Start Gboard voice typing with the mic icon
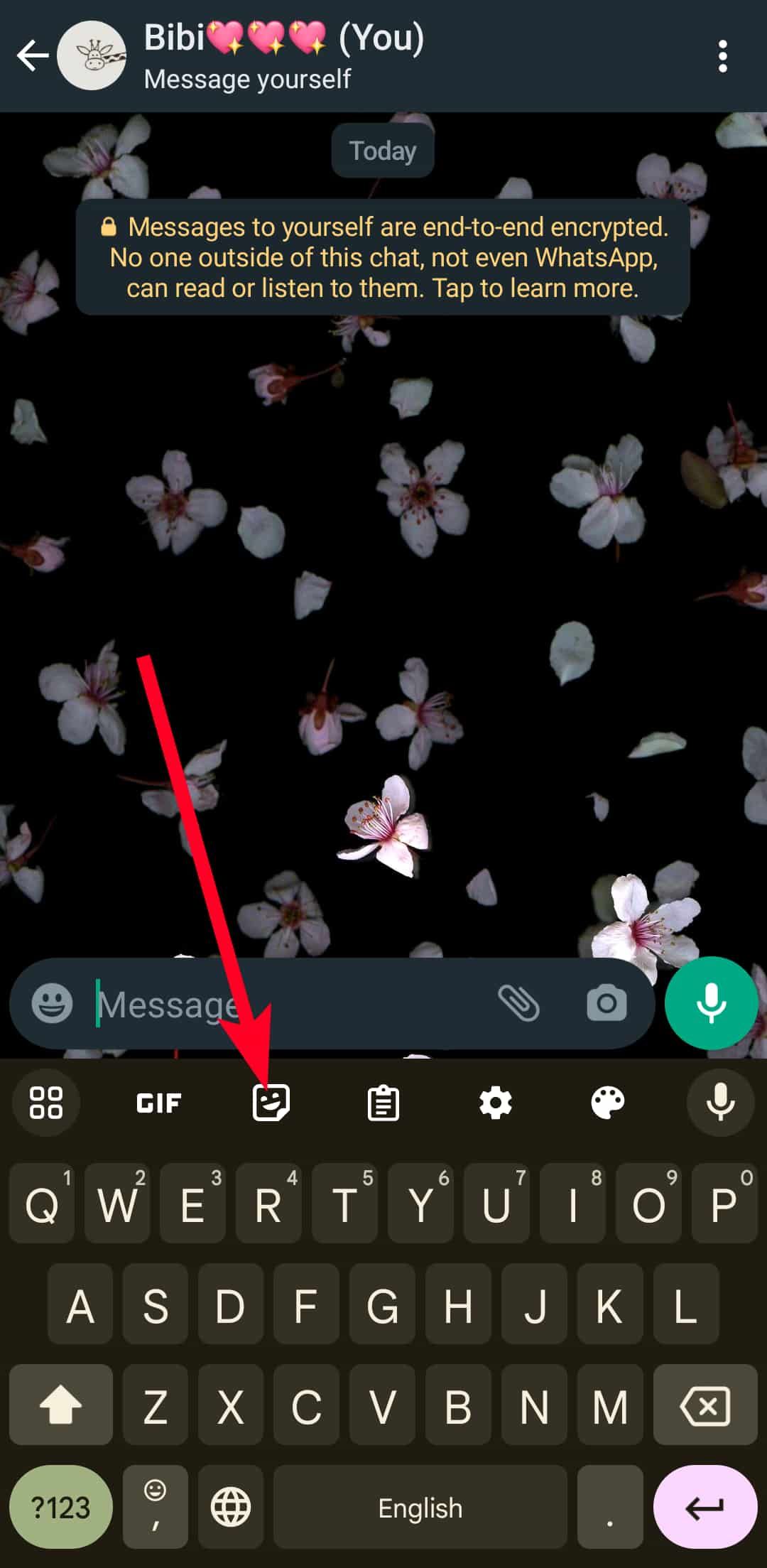Viewport: 767px width, 1568px height. (x=721, y=1102)
